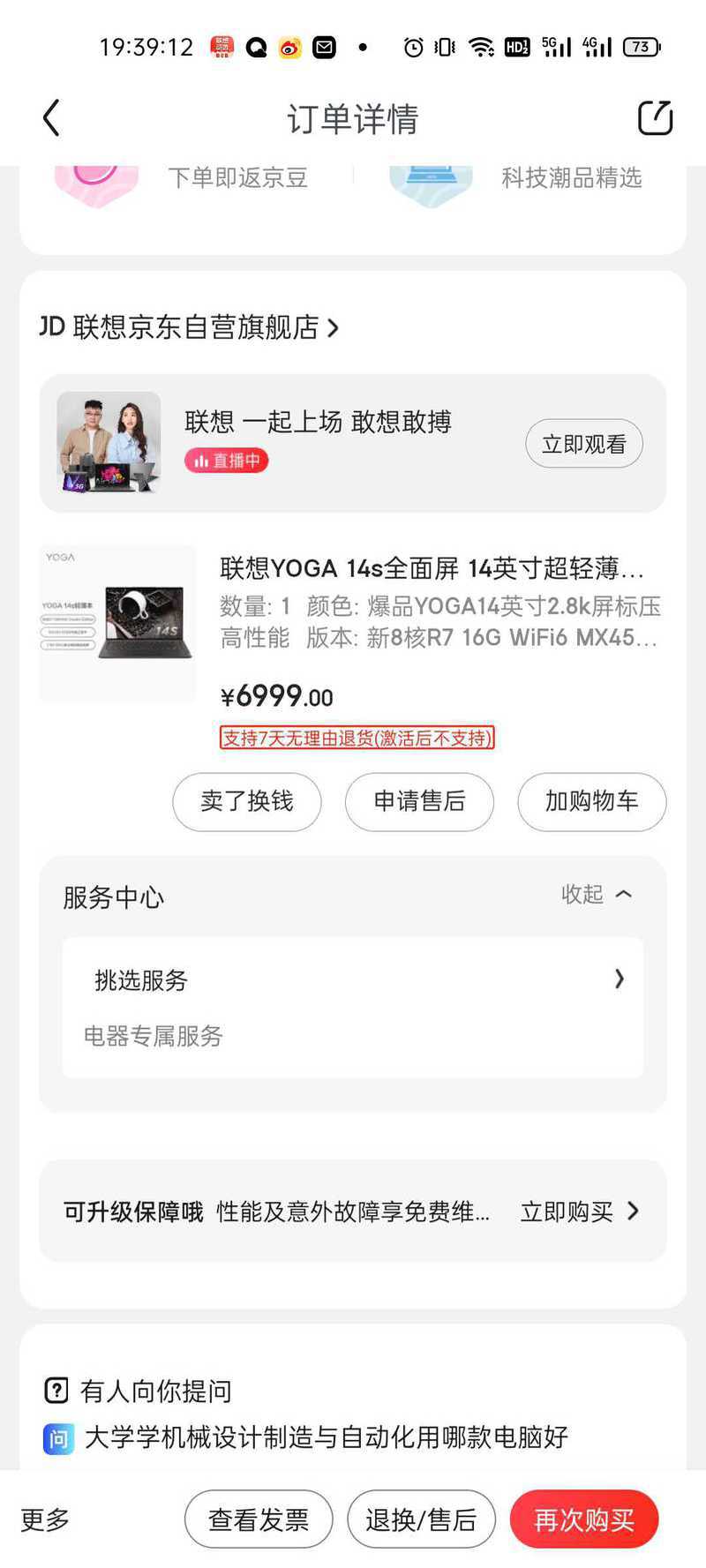The image size is (706, 1568).
Task: Add item to cart with 加购物车
Action: 591,801
